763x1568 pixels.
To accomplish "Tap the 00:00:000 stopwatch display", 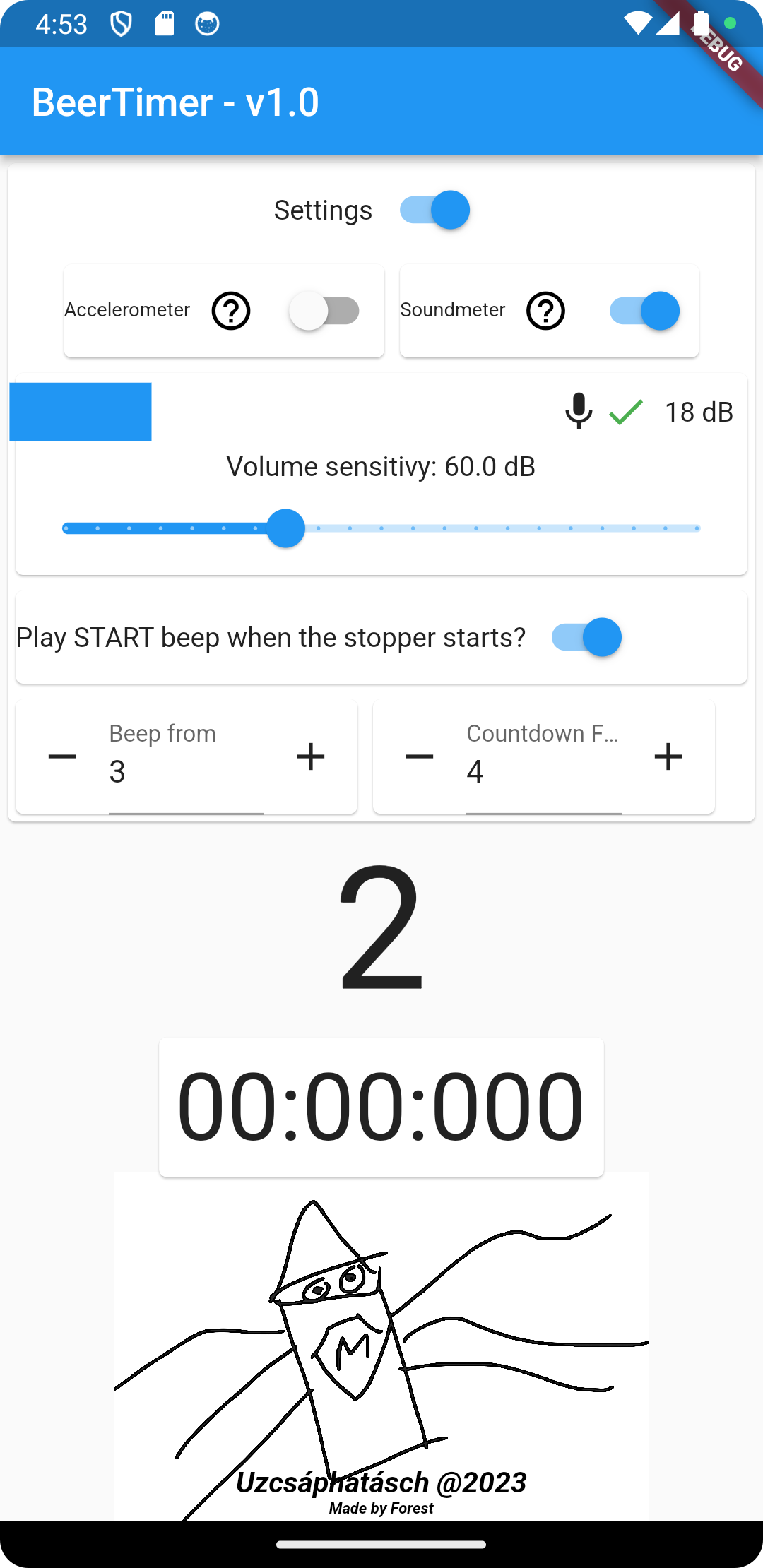I will click(x=381, y=1105).
